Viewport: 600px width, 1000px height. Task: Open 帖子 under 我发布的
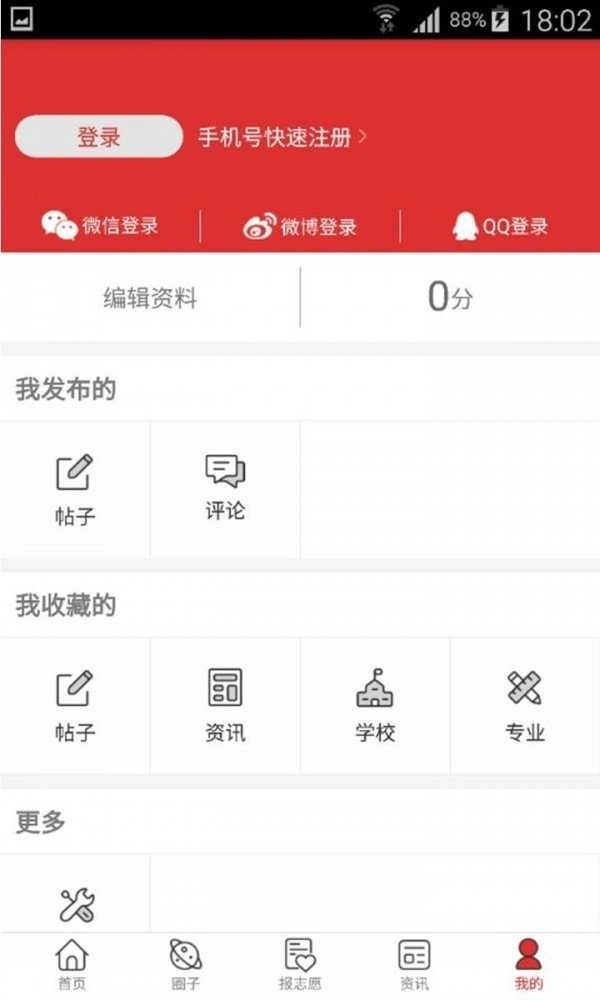click(x=75, y=490)
